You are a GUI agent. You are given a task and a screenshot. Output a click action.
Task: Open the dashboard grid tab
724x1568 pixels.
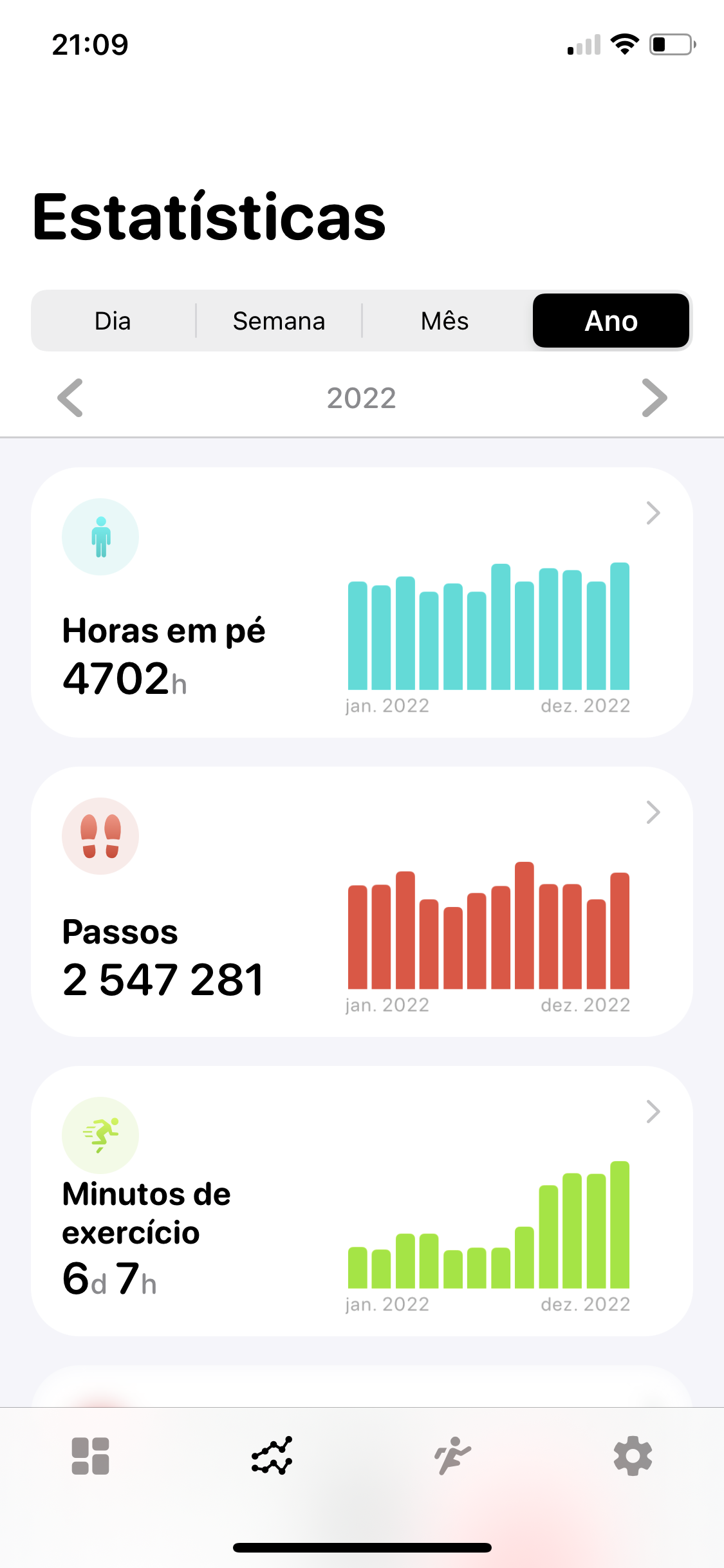pos(91,1456)
